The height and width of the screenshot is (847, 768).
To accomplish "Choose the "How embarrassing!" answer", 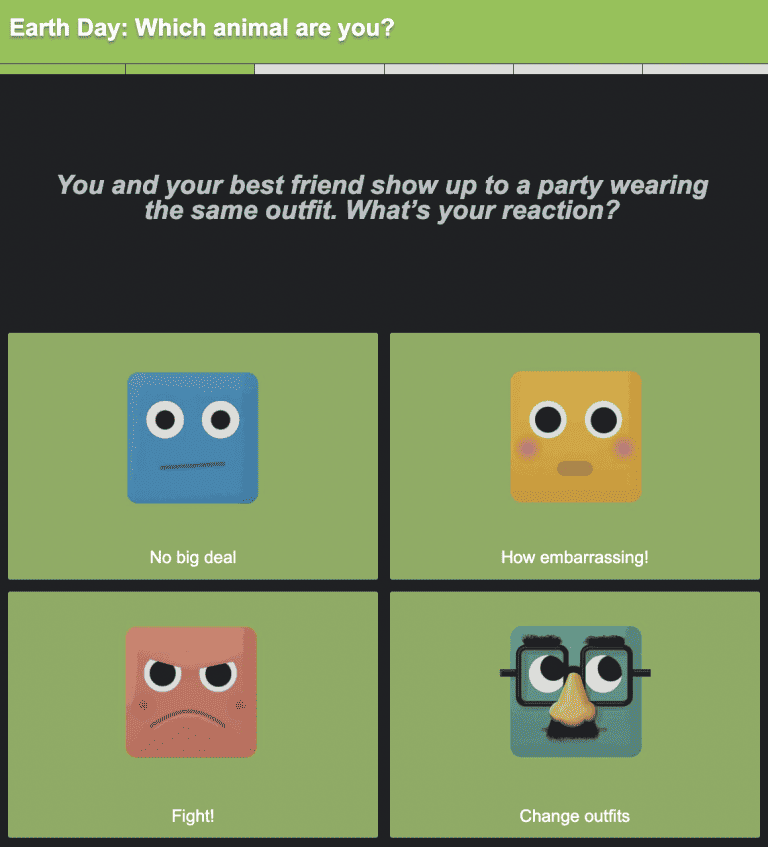I will pyautogui.click(x=574, y=557).
